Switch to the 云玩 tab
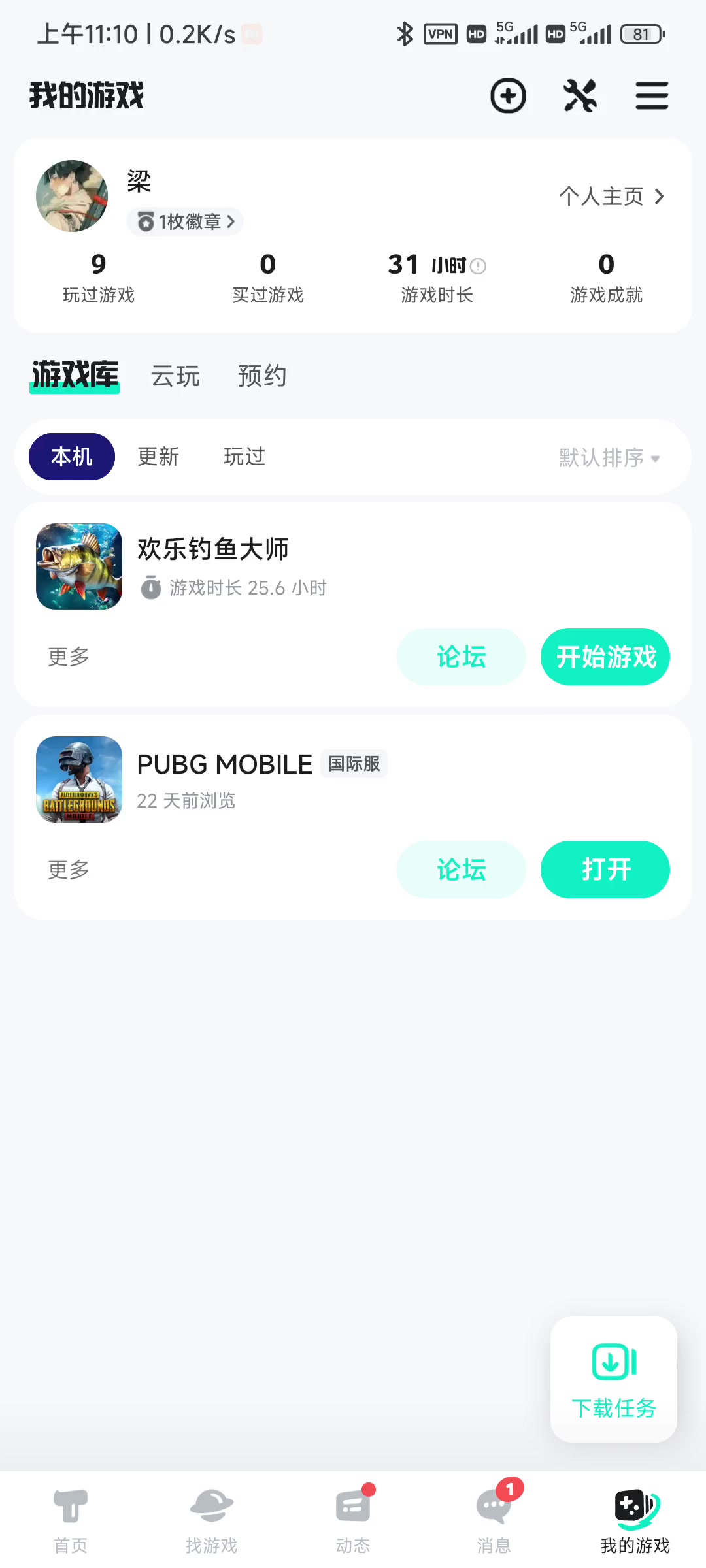706x1568 pixels. click(x=175, y=376)
